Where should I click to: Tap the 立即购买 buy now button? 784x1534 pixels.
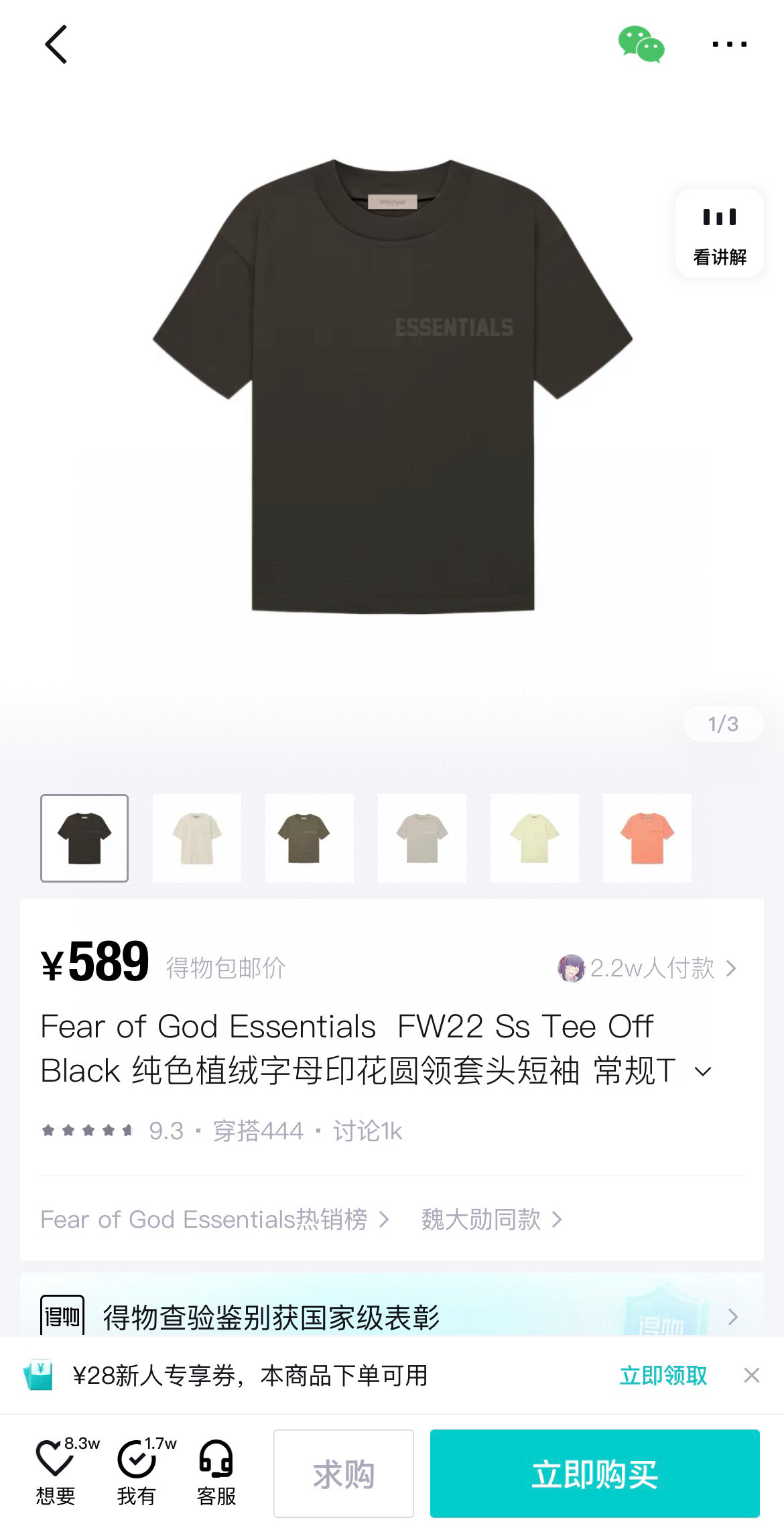click(x=595, y=1474)
